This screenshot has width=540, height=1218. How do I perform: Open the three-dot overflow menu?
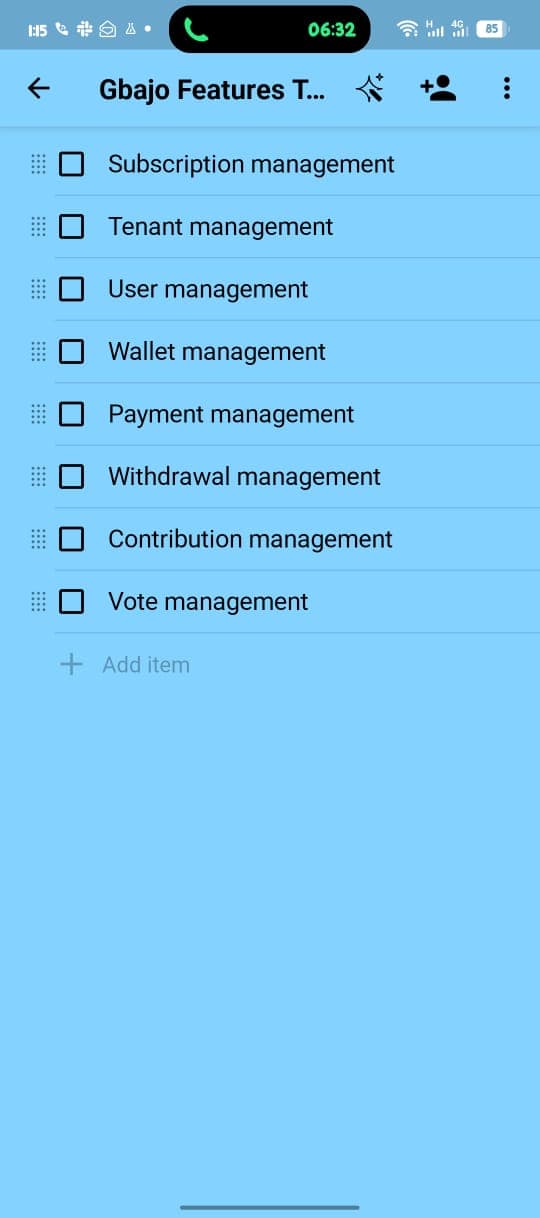[506, 89]
